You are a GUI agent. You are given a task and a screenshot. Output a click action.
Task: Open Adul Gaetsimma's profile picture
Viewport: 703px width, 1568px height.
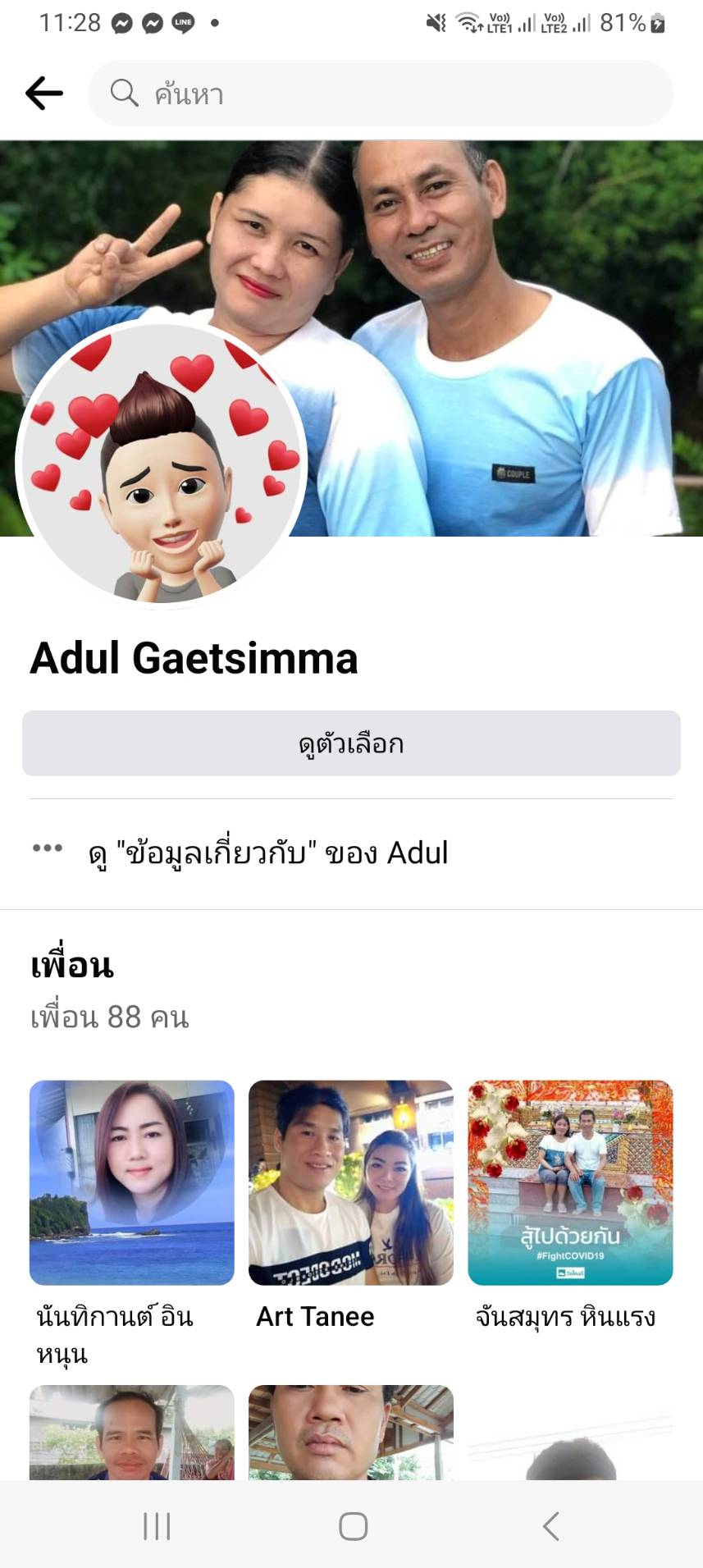[x=162, y=464]
